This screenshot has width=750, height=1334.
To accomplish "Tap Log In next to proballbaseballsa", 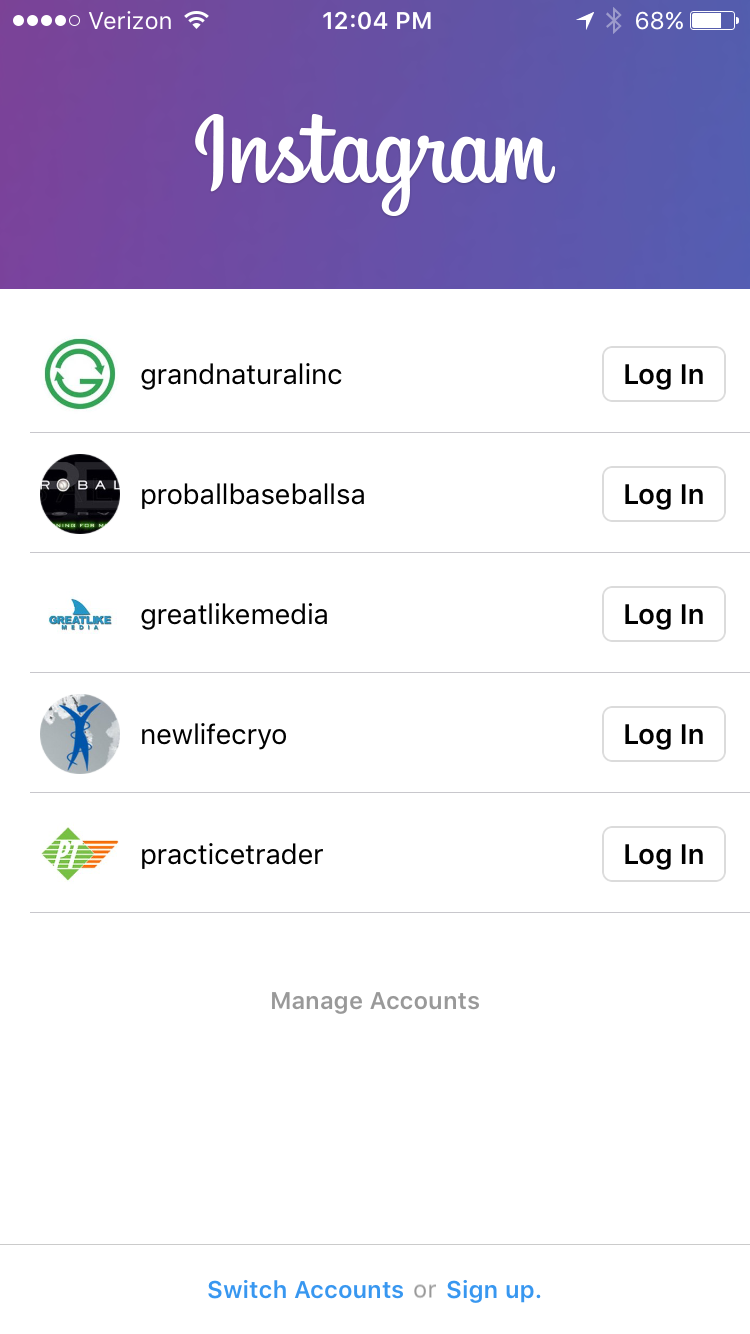I will (x=663, y=494).
